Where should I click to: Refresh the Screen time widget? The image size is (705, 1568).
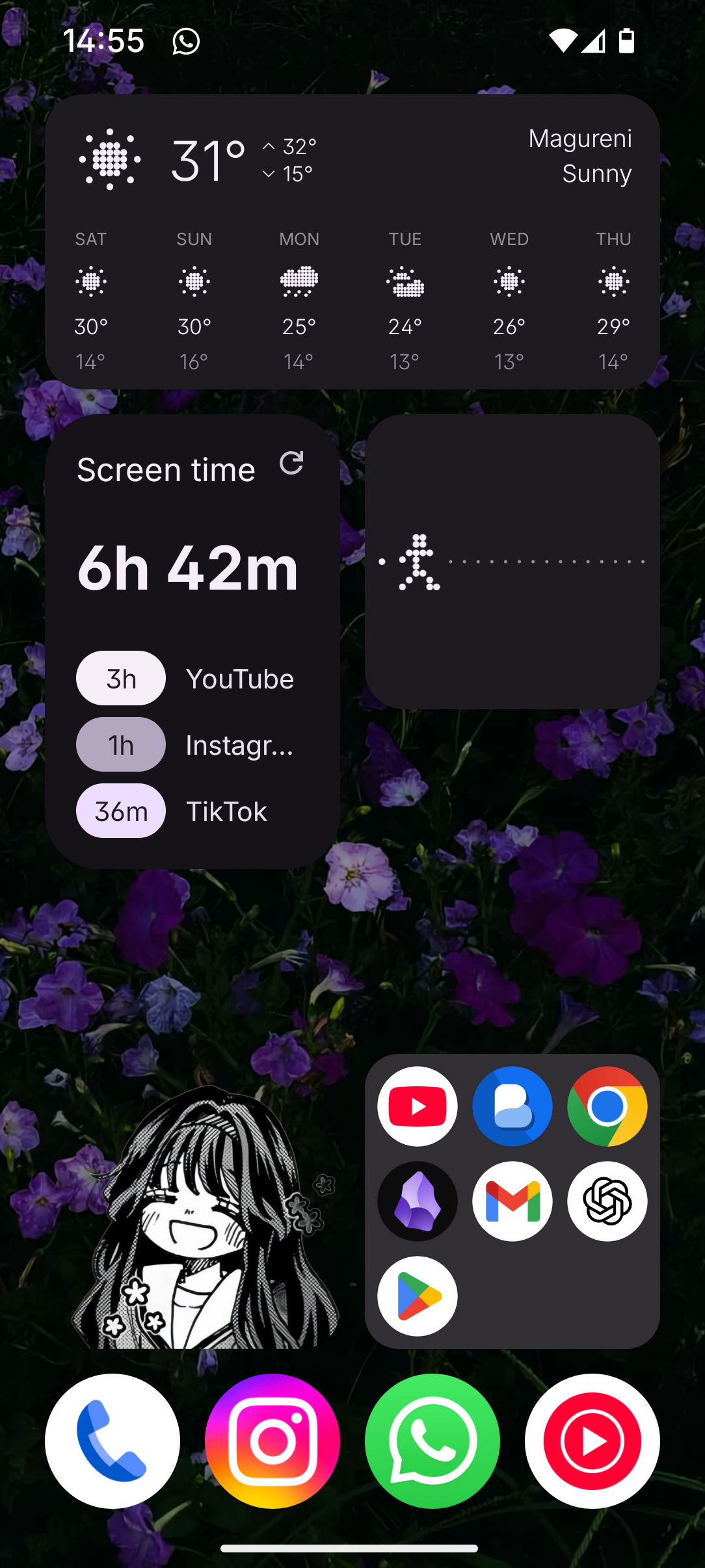[x=291, y=464]
